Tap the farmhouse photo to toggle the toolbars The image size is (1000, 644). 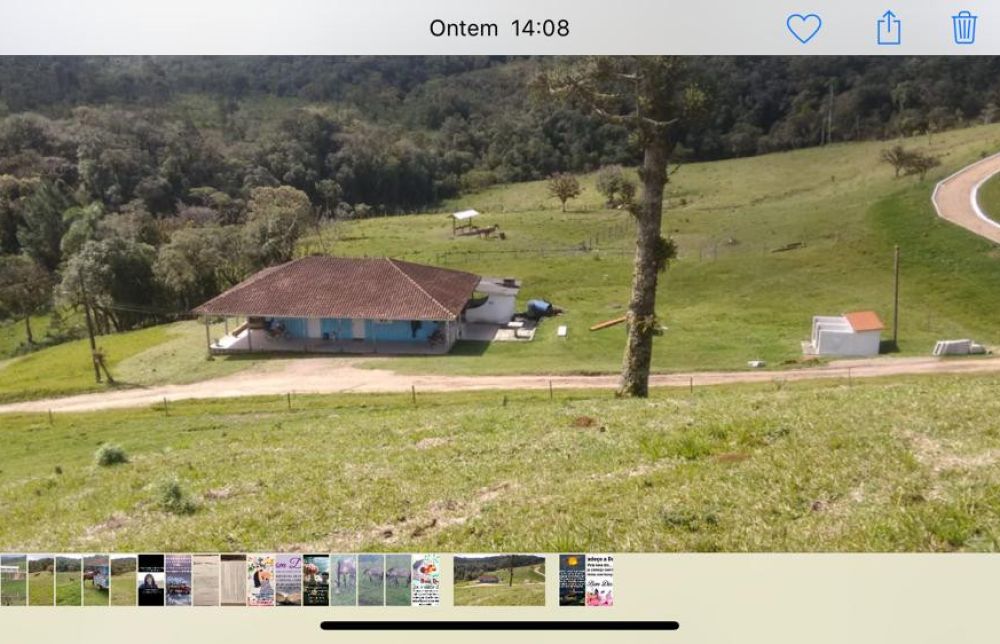tap(500, 300)
